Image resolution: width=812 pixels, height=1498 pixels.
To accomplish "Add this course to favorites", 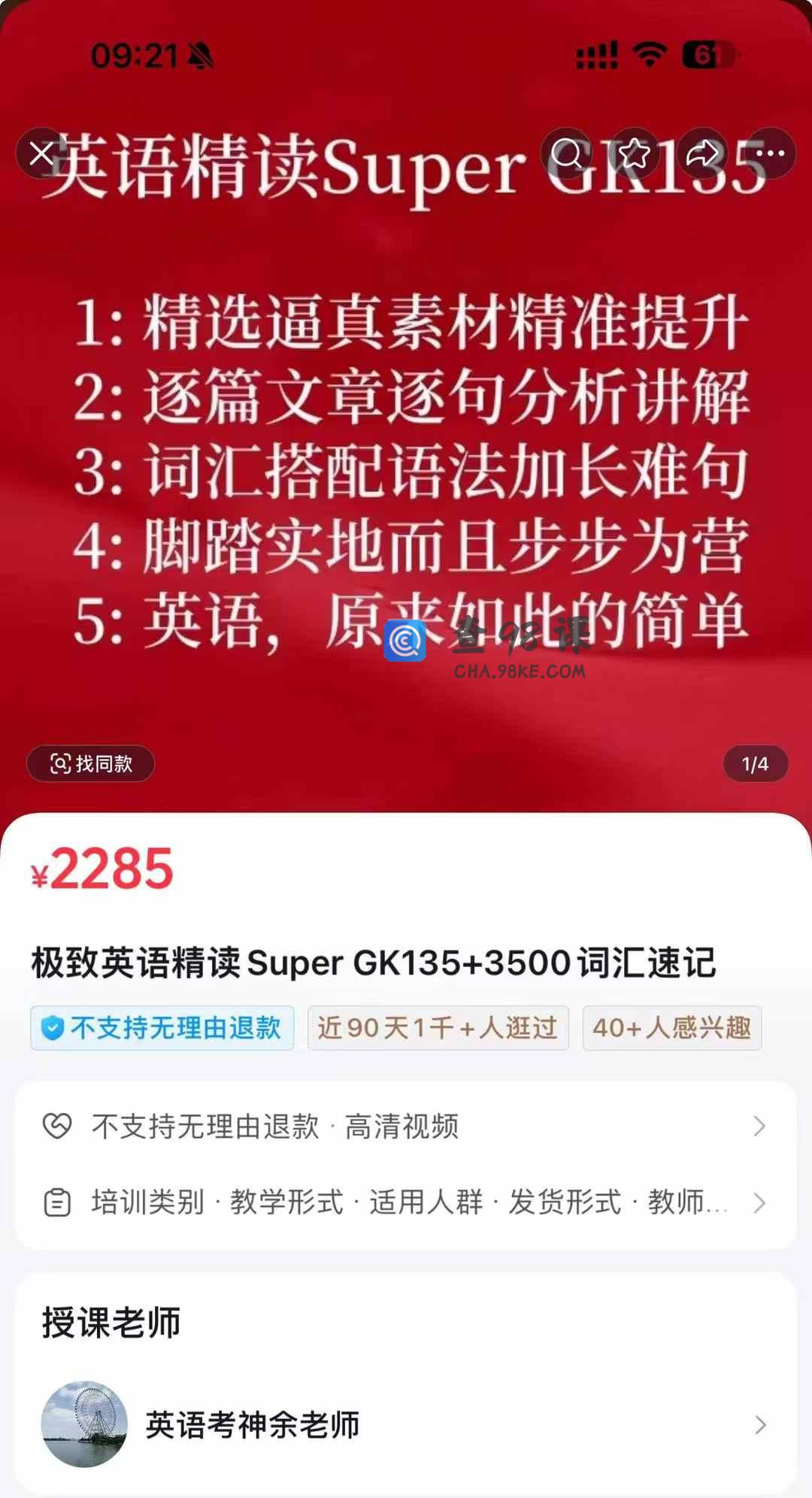I will pos(635,153).
